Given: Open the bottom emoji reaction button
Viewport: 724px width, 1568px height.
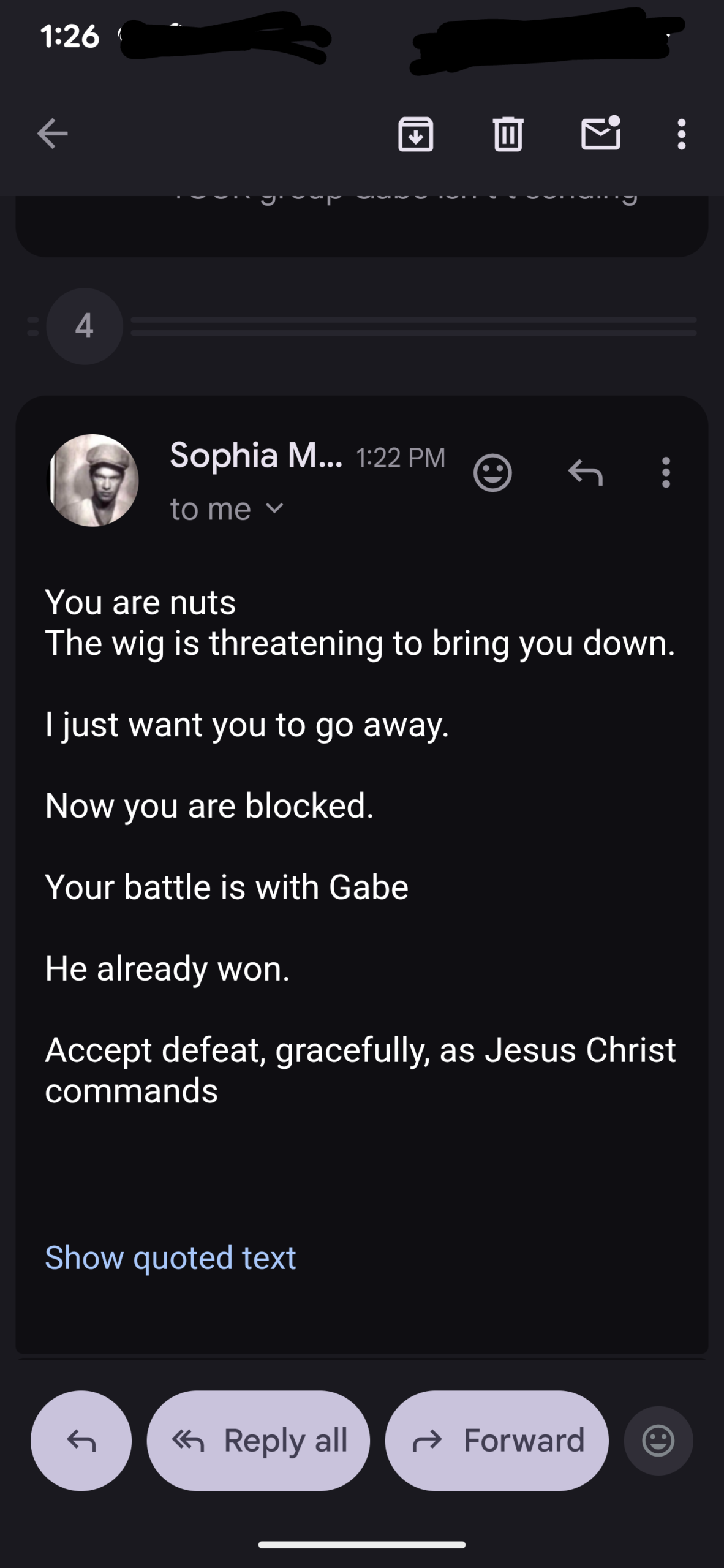Looking at the screenshot, I should coord(658,1441).
